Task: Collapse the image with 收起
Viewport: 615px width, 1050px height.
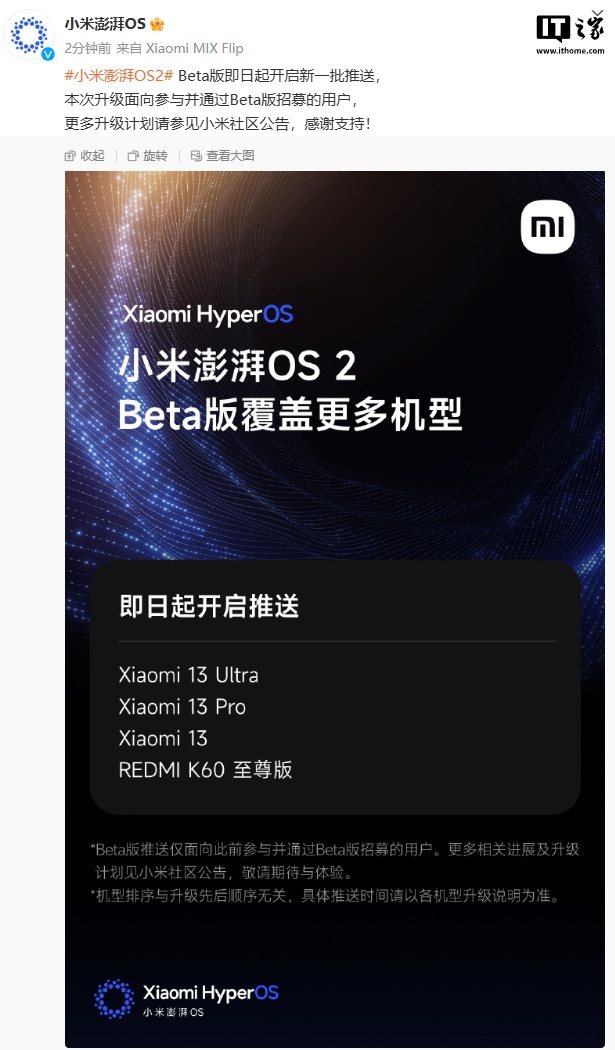Action: tap(84, 155)
